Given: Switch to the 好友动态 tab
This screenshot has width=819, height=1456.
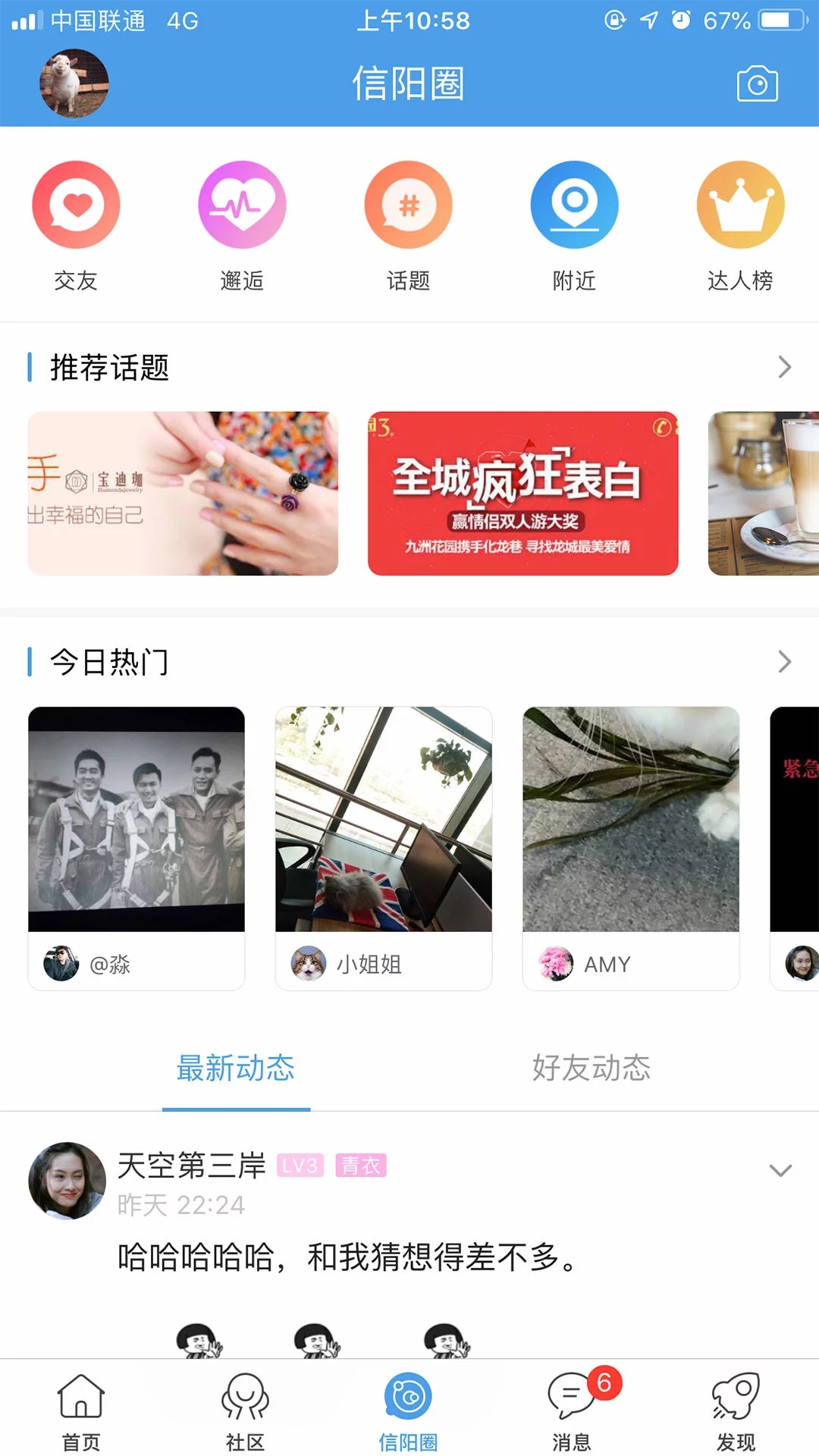Looking at the screenshot, I should [591, 1068].
